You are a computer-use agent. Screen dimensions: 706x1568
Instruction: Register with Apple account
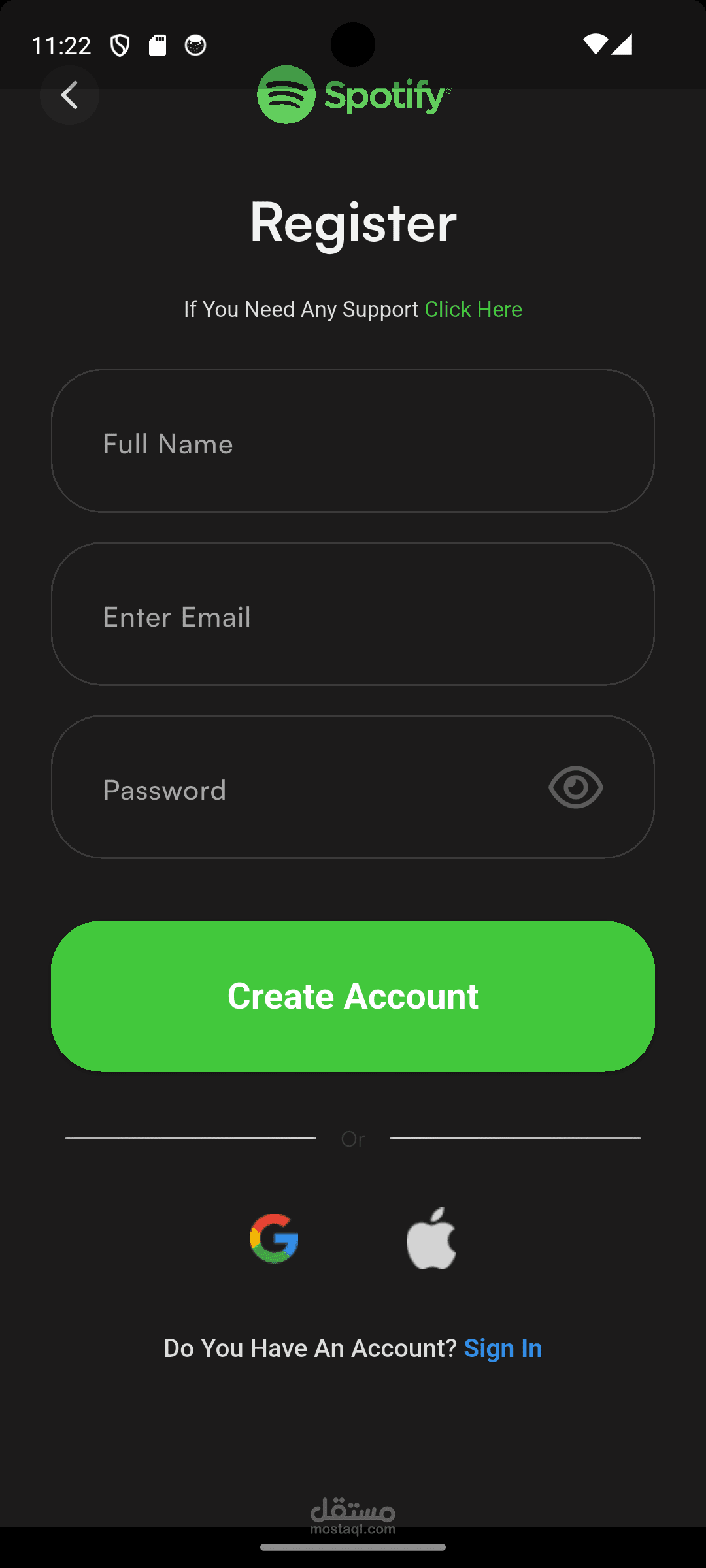(x=431, y=1238)
